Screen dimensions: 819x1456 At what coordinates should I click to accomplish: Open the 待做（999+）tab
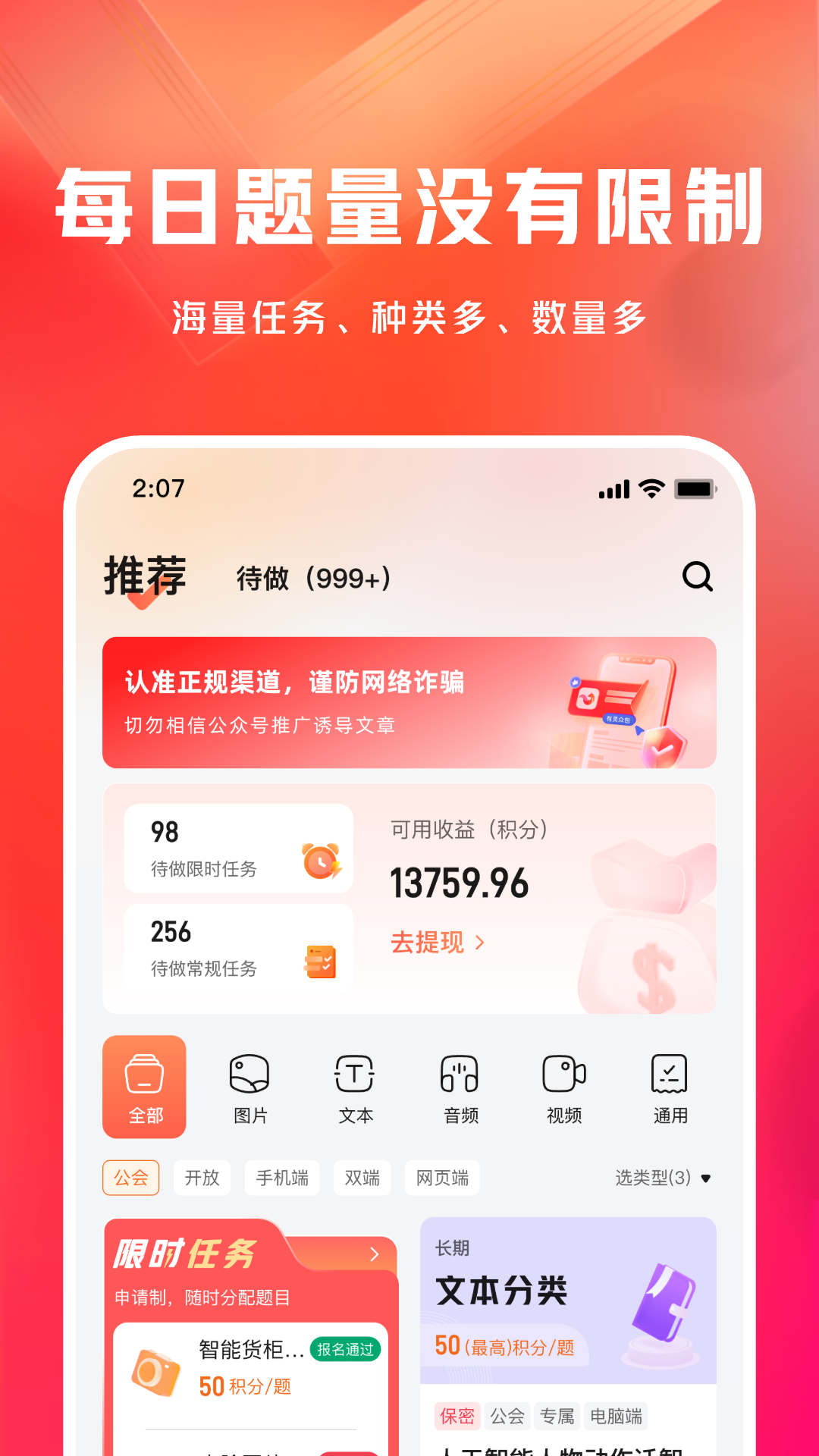(313, 579)
